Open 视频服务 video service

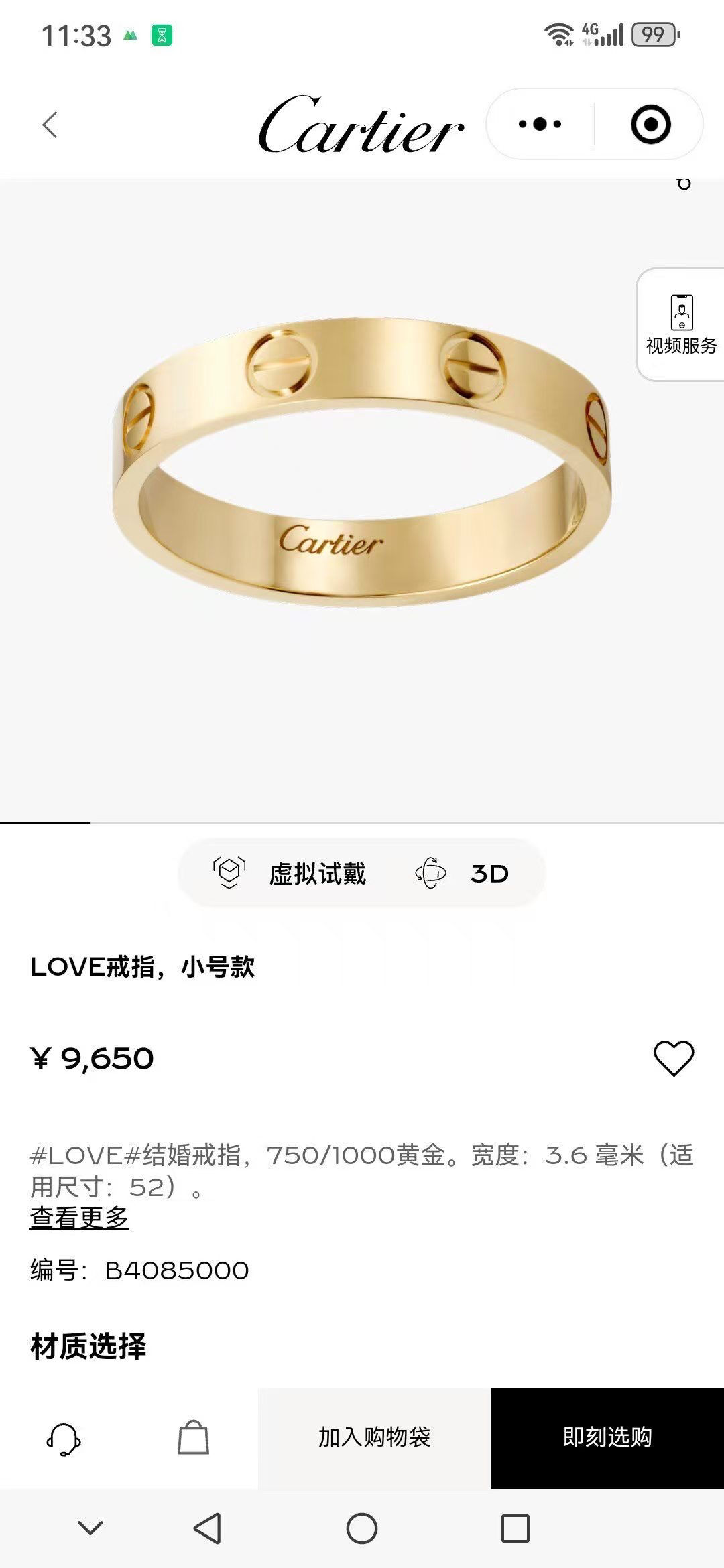(680, 325)
